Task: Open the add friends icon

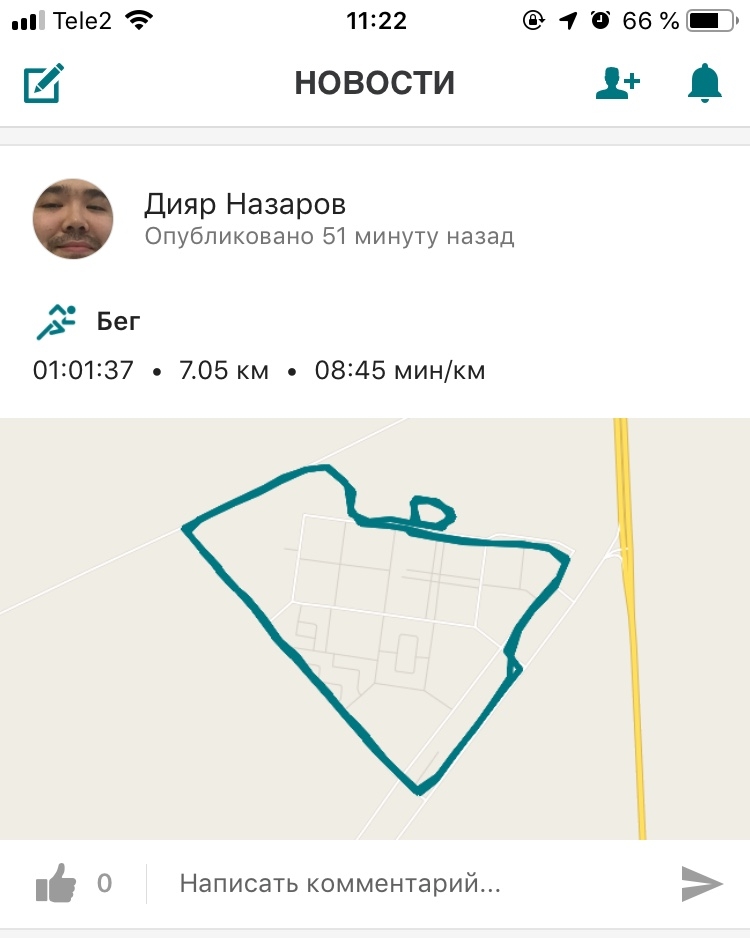Action: click(x=617, y=83)
